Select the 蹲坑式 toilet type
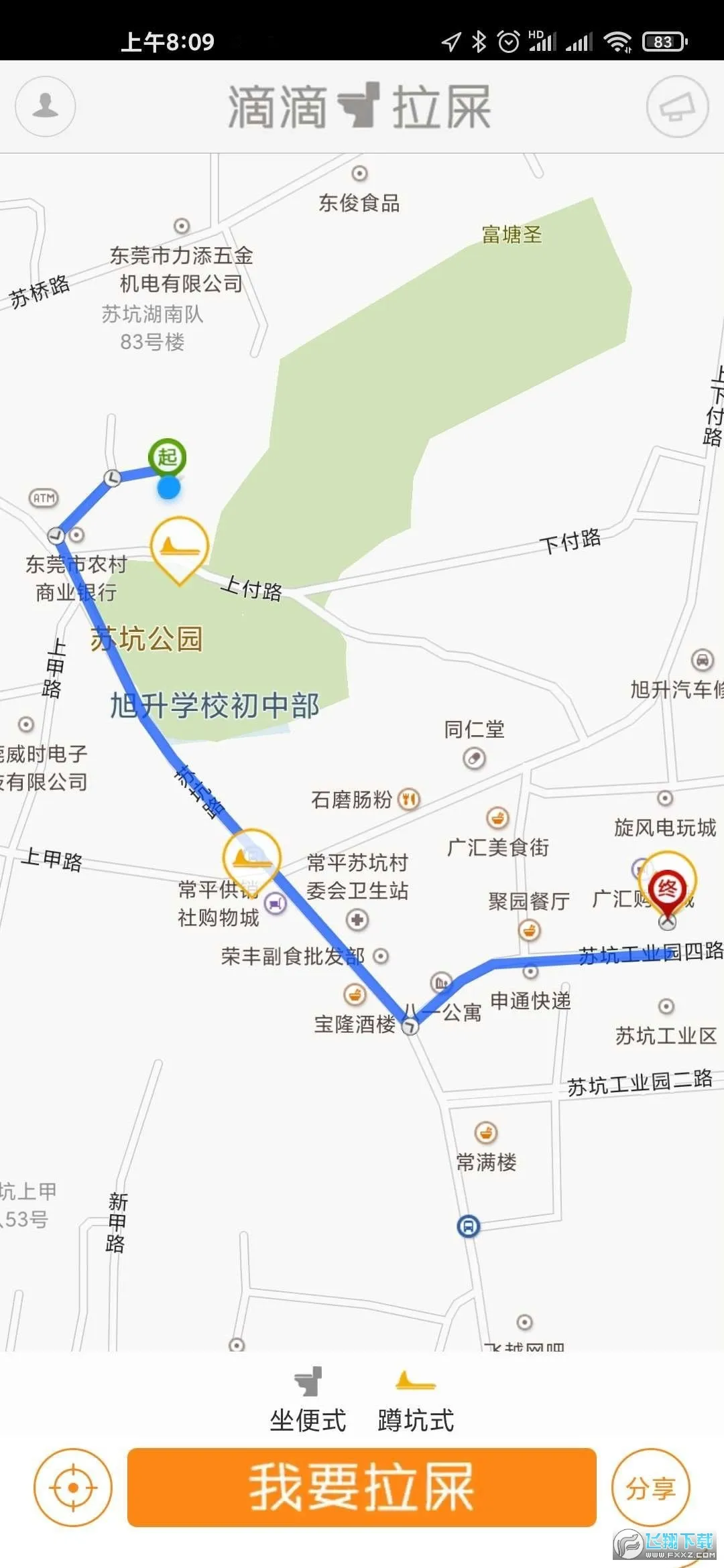Screen dimensions: 724x1568 (x=416, y=1400)
